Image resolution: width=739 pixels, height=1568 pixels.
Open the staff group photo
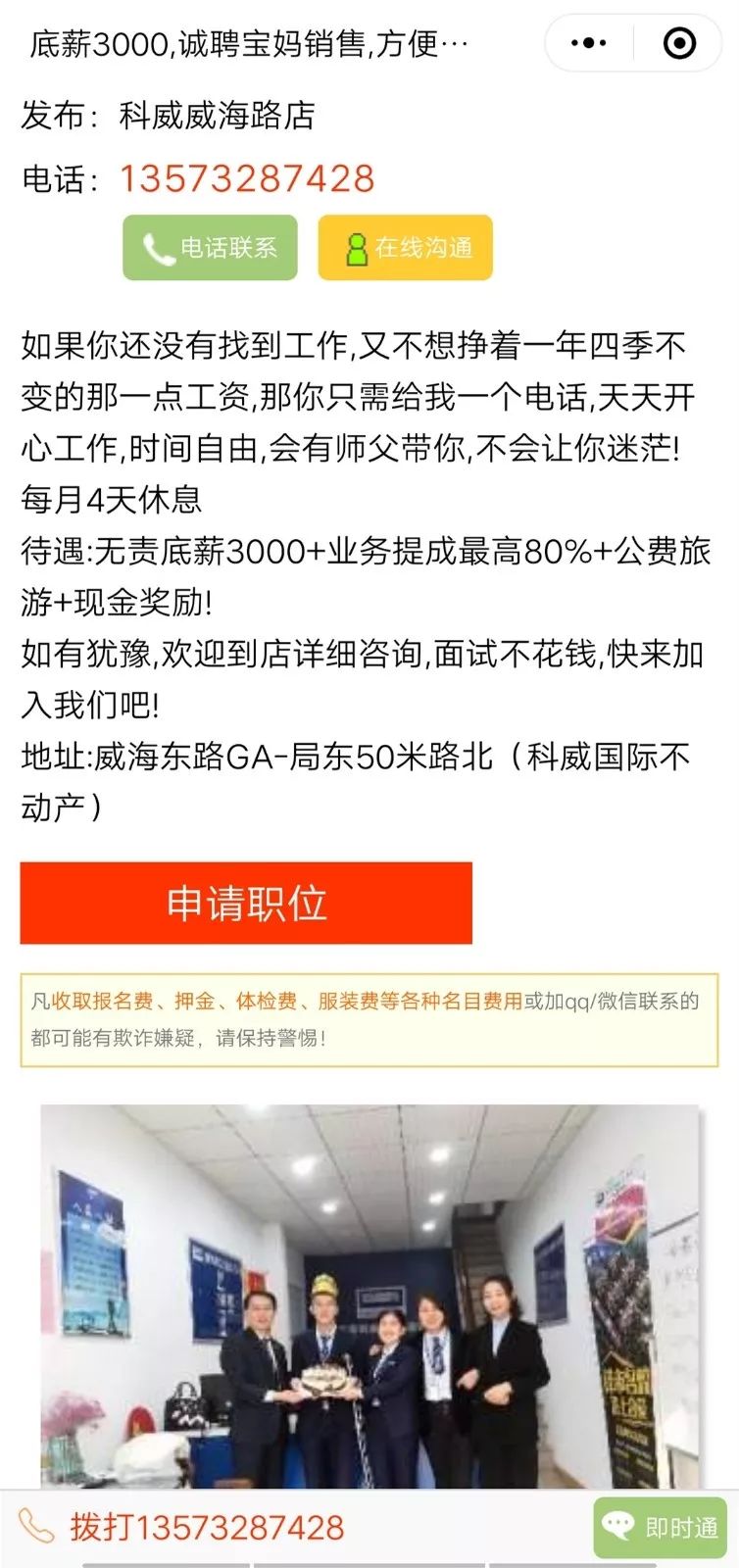pyautogui.click(x=369, y=1297)
